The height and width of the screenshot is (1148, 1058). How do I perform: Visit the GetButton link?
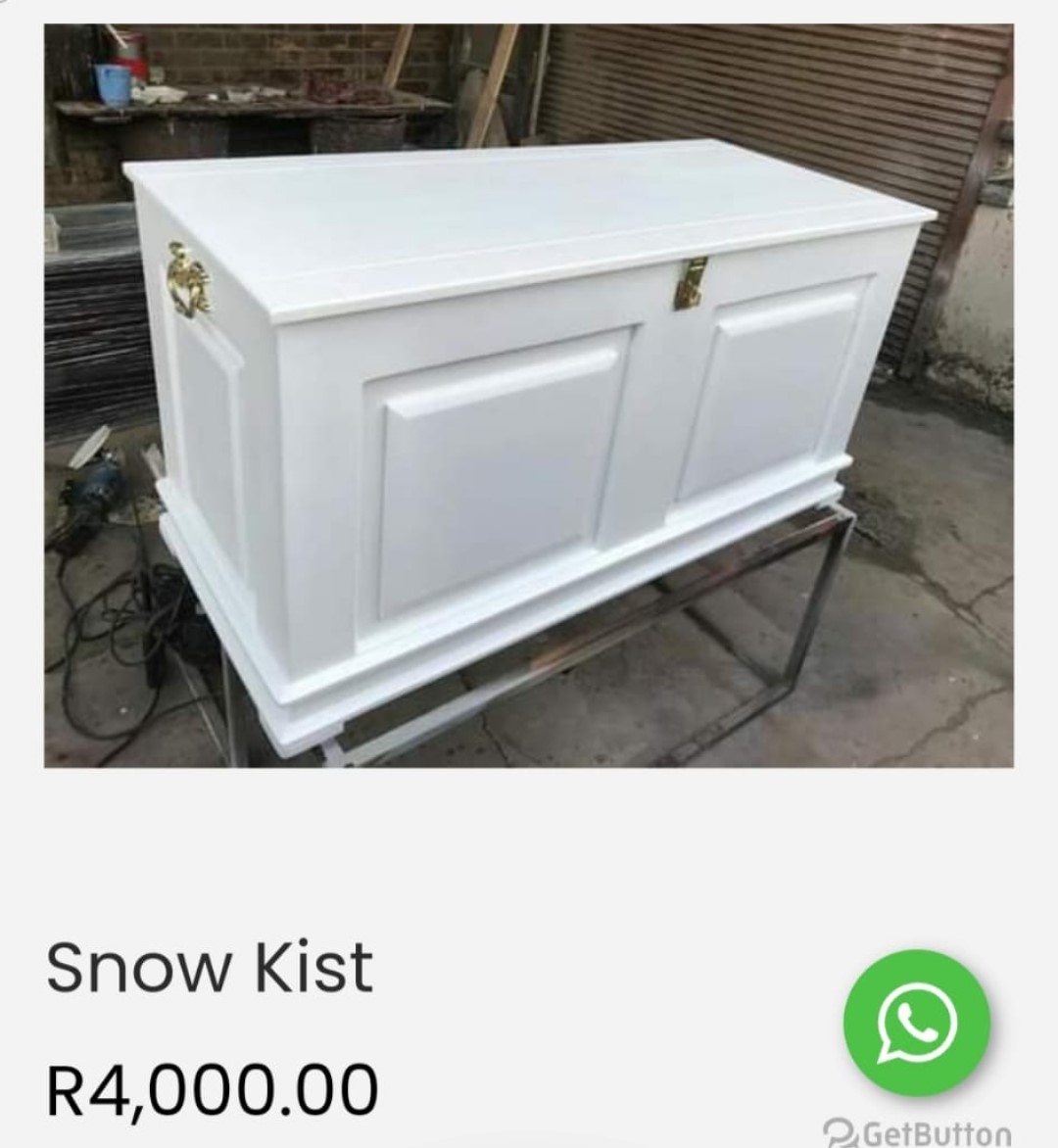919,1133
